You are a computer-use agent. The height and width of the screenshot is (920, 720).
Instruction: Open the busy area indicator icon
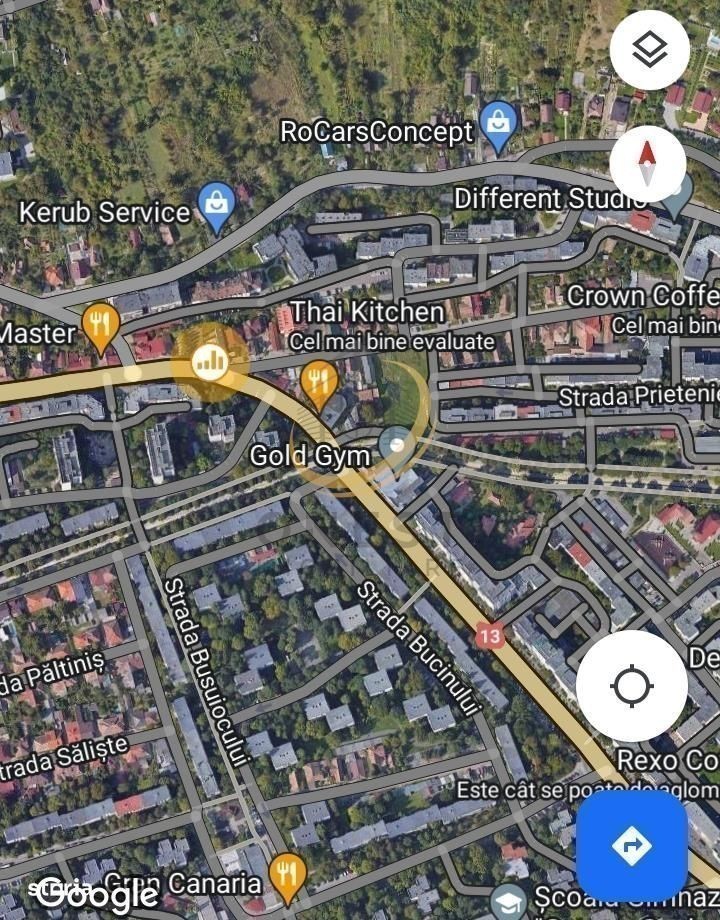[x=210, y=361]
